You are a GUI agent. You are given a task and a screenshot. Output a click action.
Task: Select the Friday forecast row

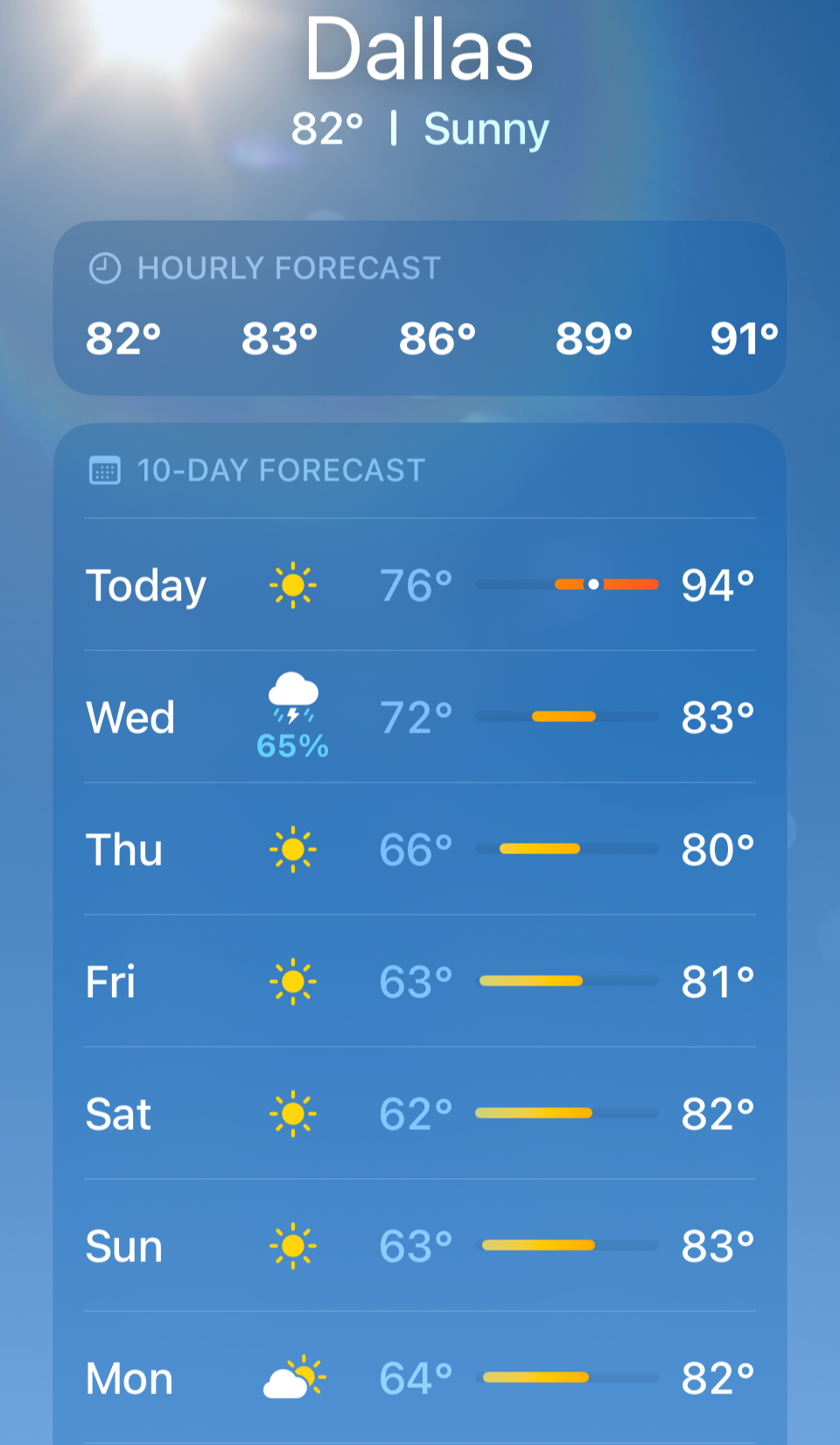pos(420,981)
